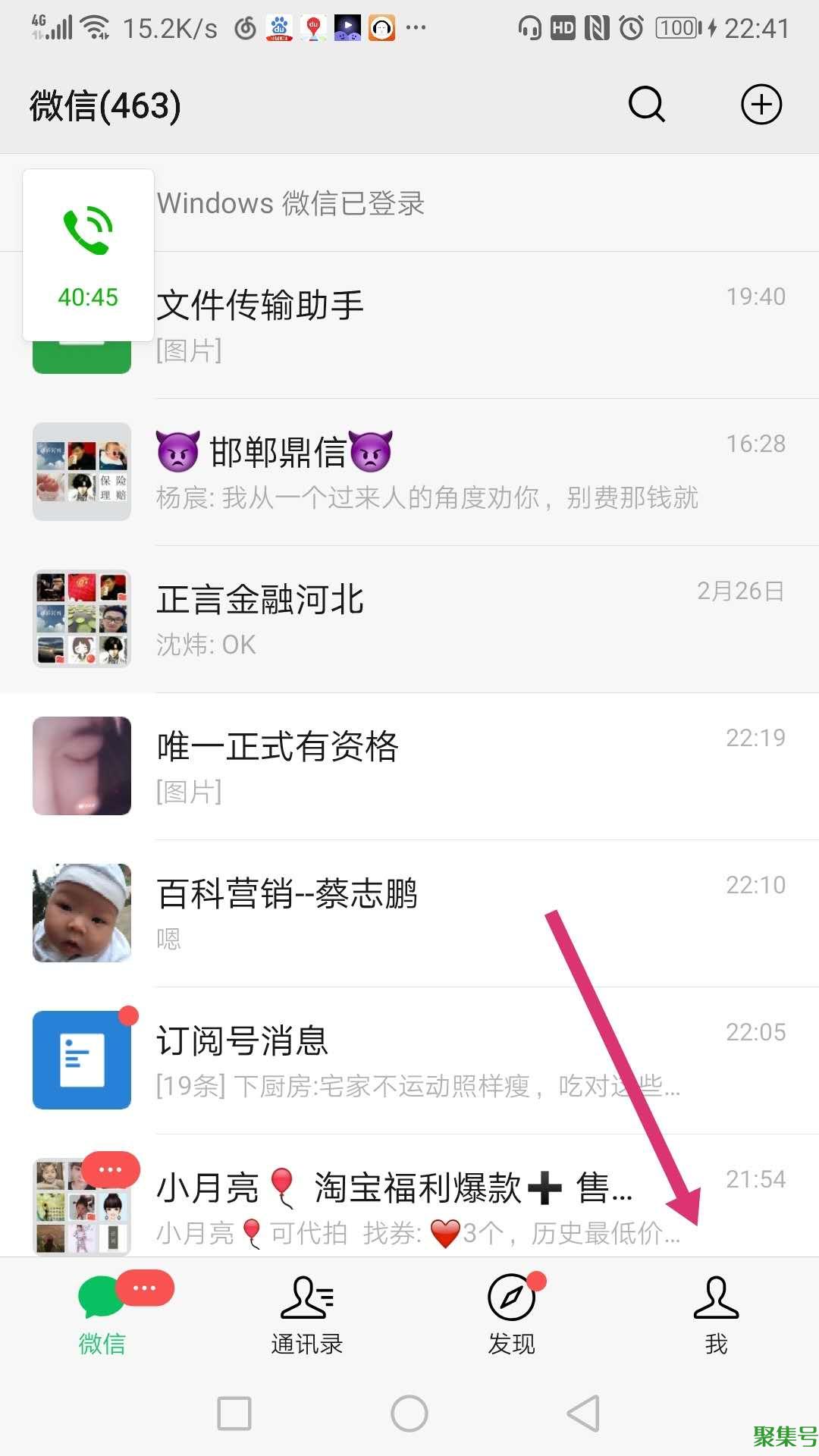Tap the system home button

coord(409,1414)
